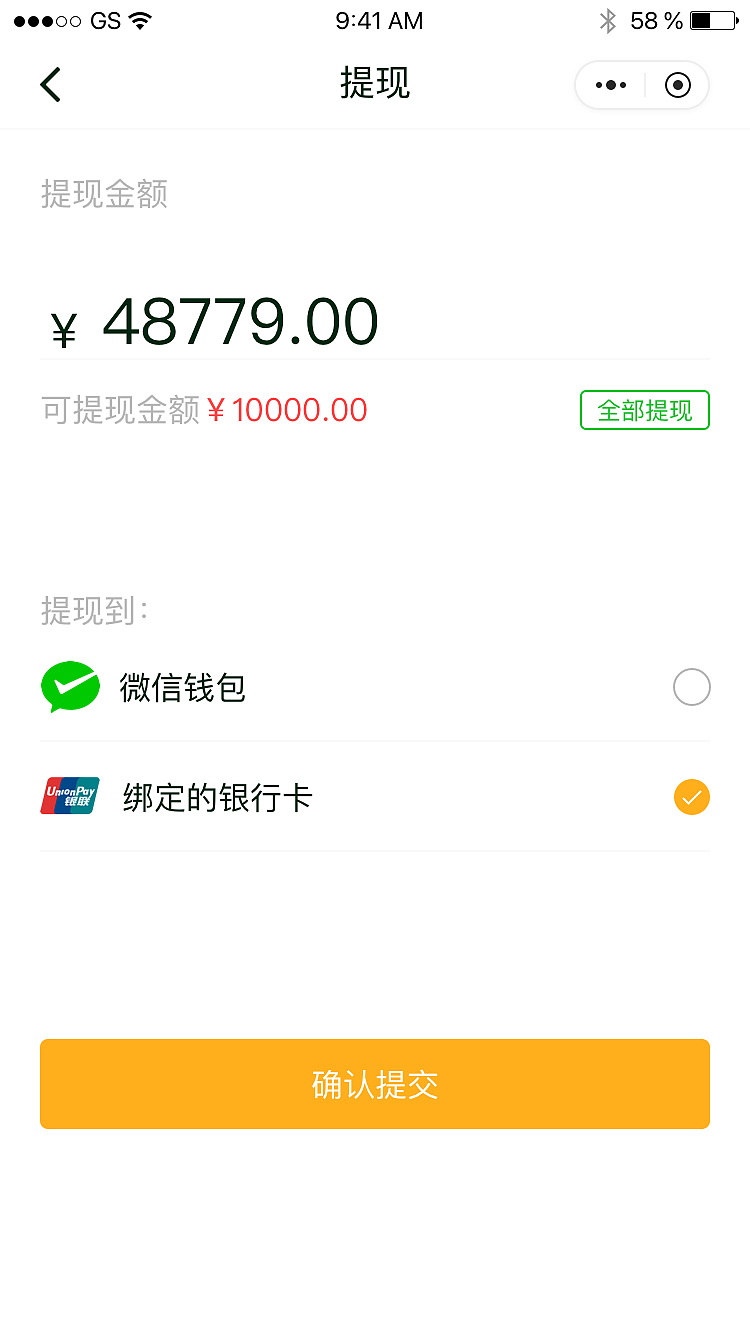Open the bound bank card row

(x=216, y=797)
